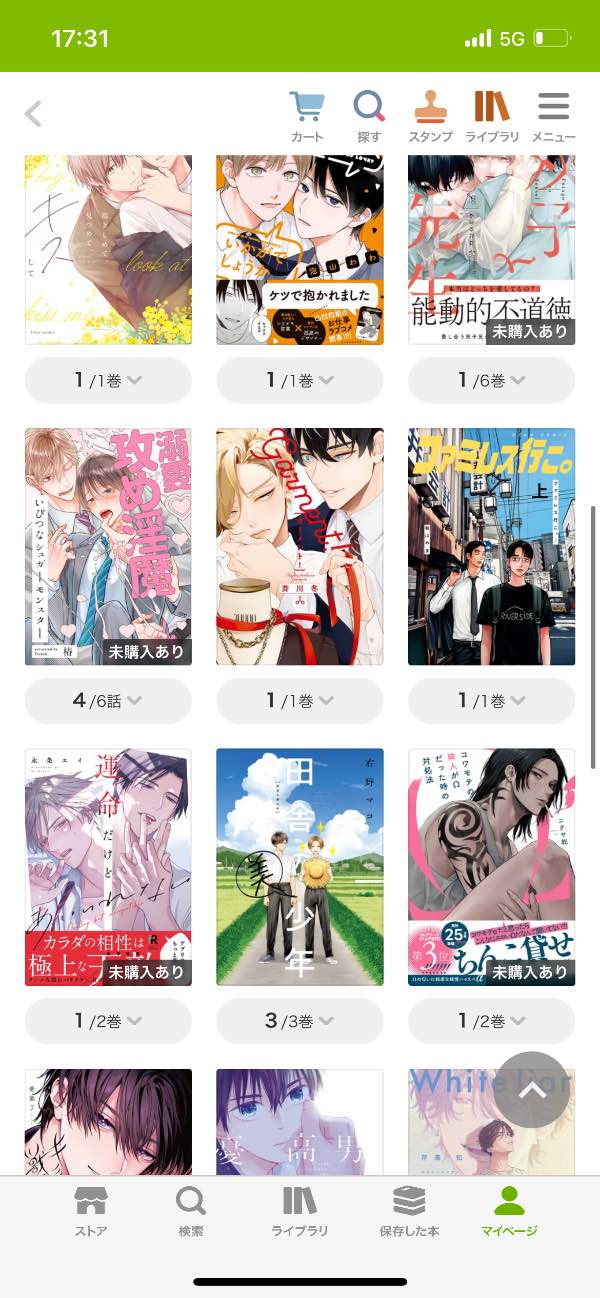The height and width of the screenshot is (1298, 600).
Task: Go back to the previous page
Action: pos(33,114)
